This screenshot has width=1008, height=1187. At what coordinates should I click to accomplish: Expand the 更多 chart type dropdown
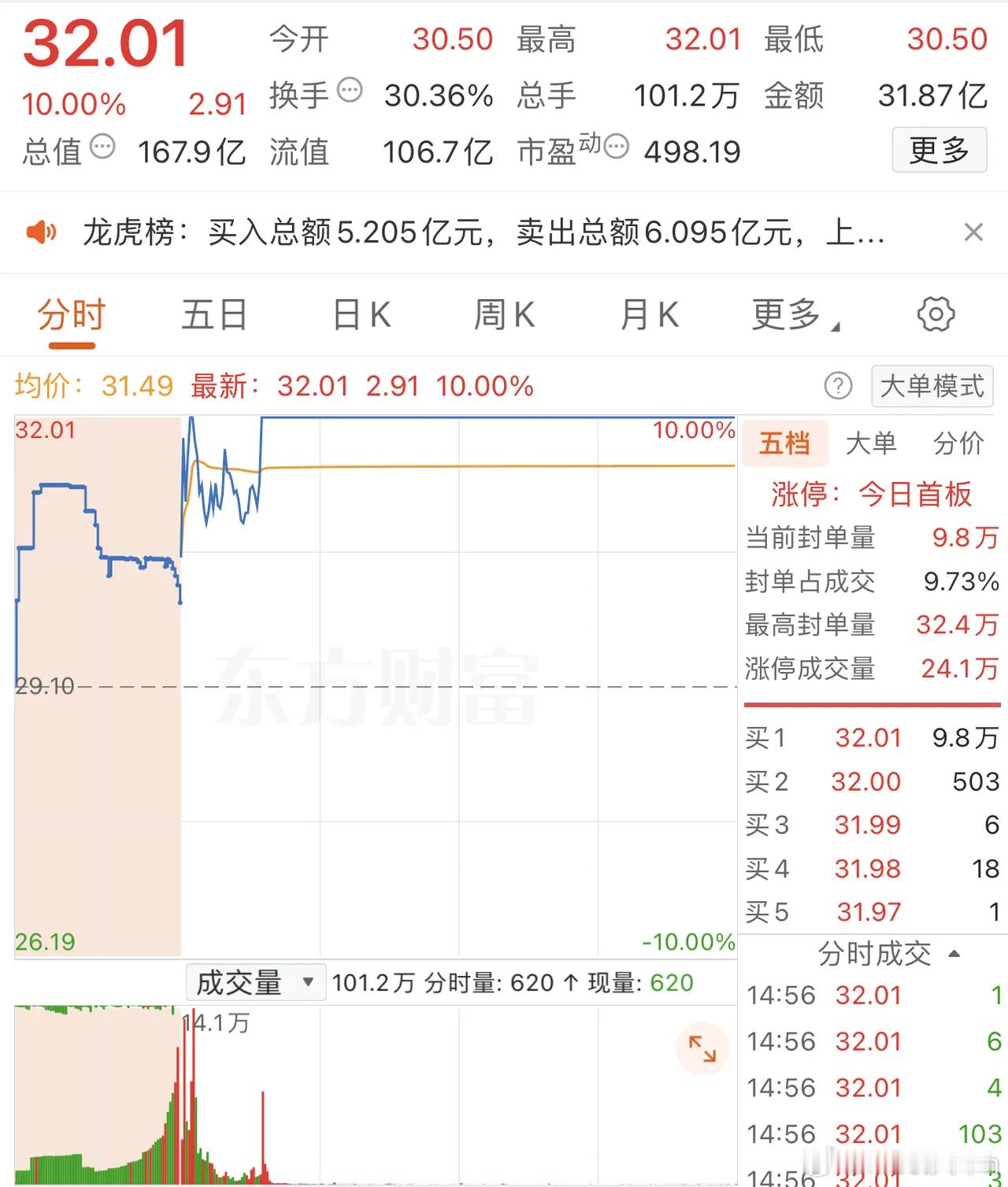click(791, 313)
